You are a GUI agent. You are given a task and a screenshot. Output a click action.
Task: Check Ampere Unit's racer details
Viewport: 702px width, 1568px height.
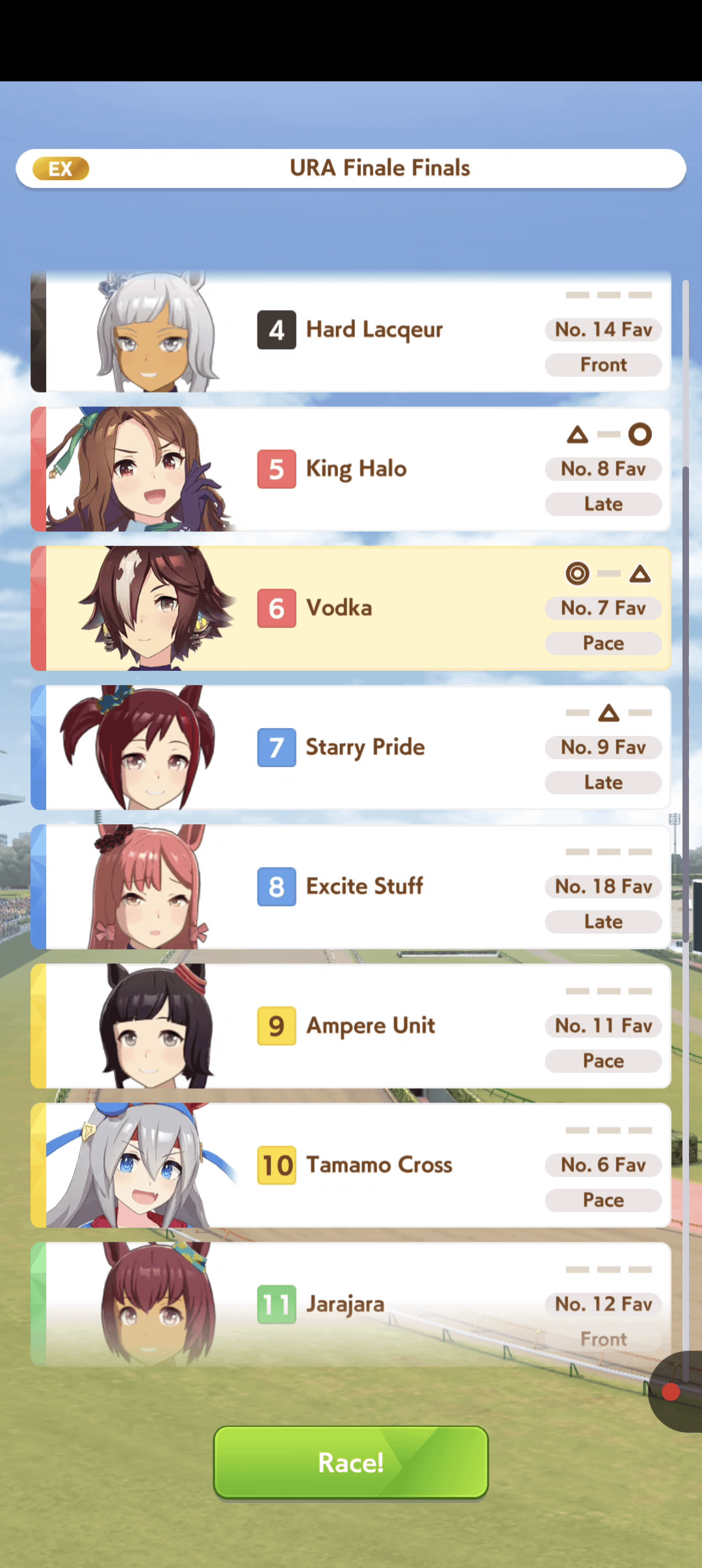[351, 1025]
